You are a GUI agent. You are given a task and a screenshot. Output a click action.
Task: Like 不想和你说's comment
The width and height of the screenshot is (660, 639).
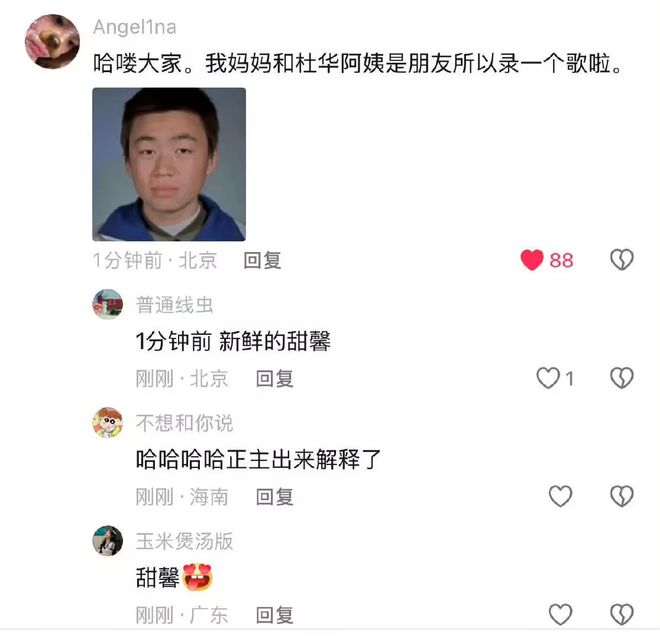pos(561,496)
